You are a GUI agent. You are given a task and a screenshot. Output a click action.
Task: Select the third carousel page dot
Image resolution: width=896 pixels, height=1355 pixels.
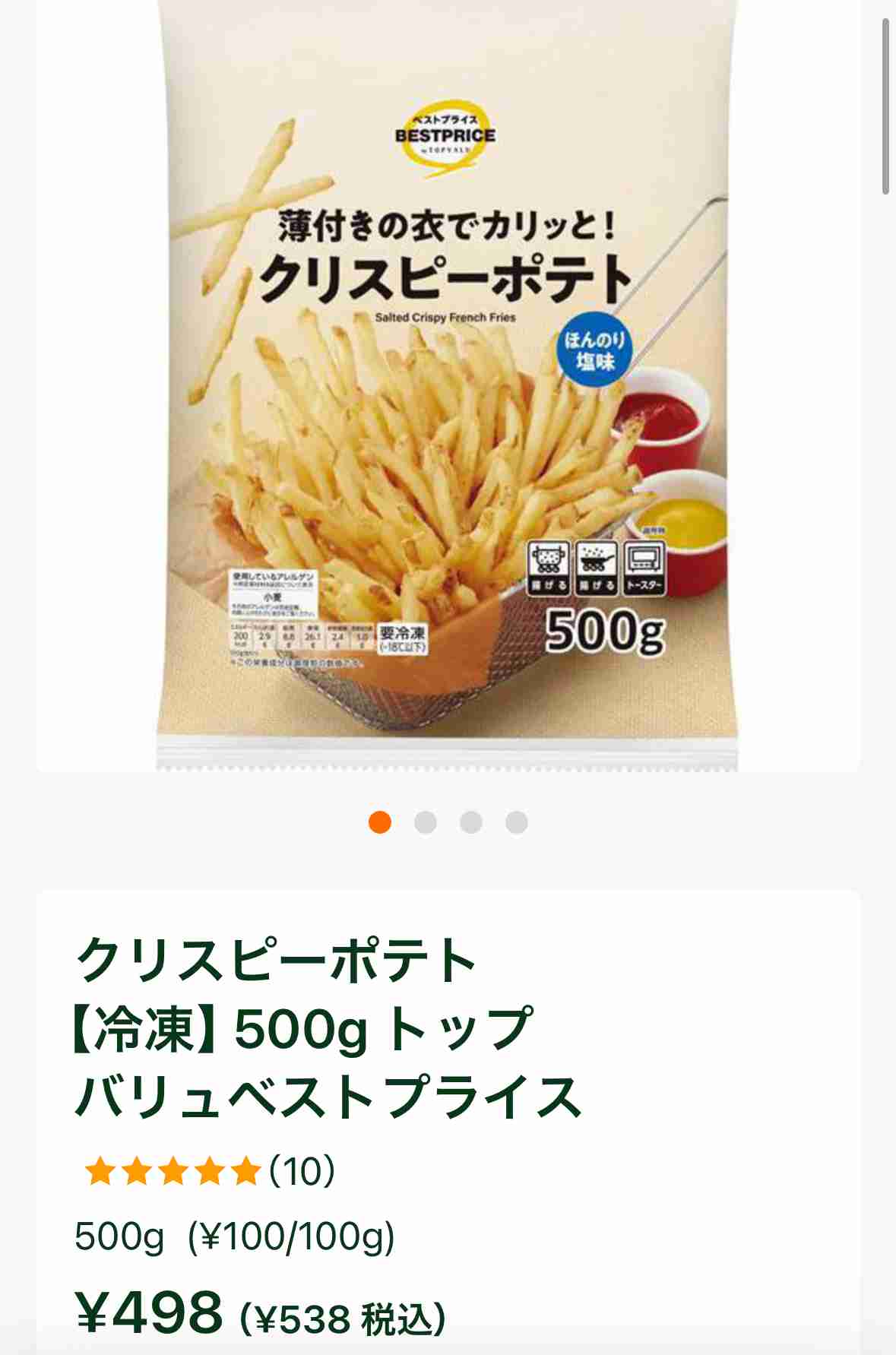coord(471,822)
